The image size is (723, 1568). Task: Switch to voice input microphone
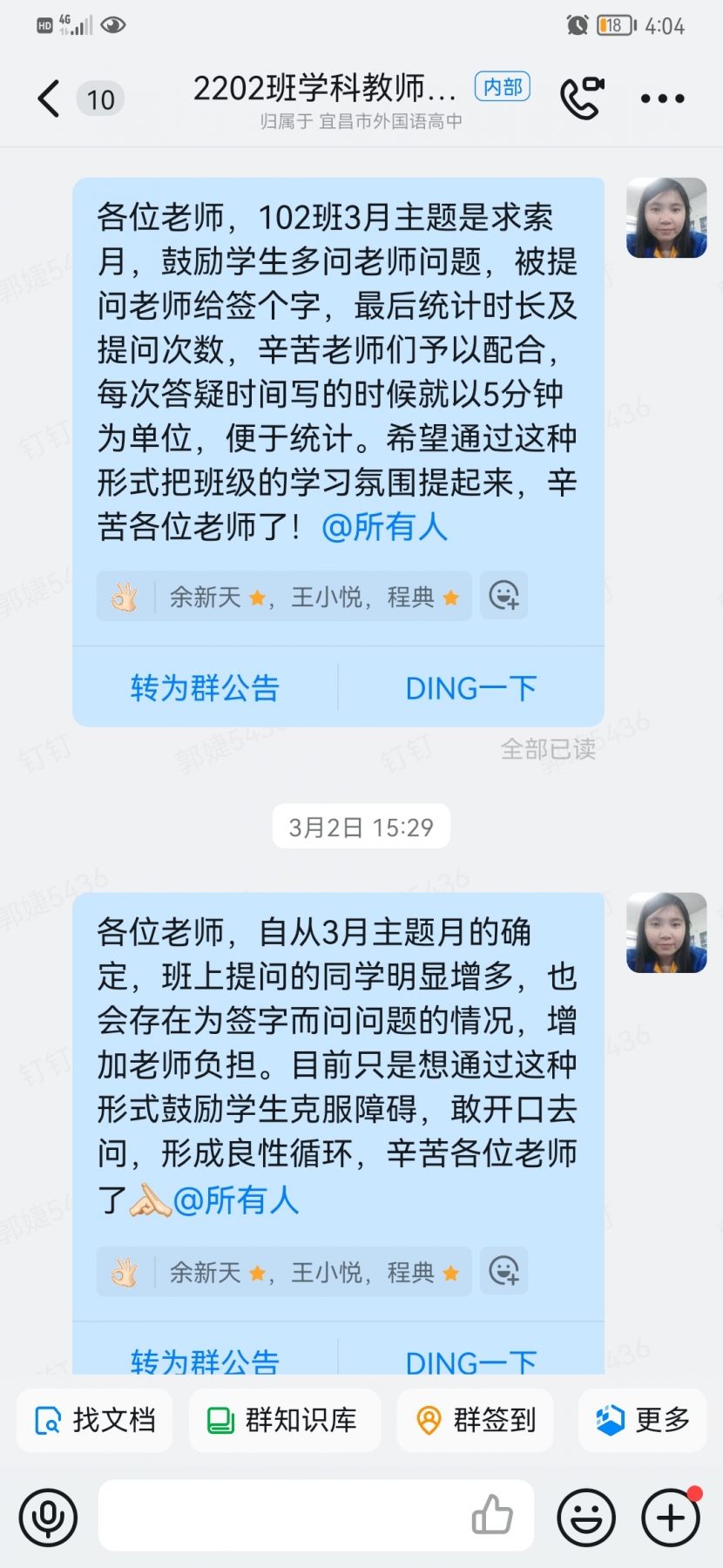pos(48,1517)
